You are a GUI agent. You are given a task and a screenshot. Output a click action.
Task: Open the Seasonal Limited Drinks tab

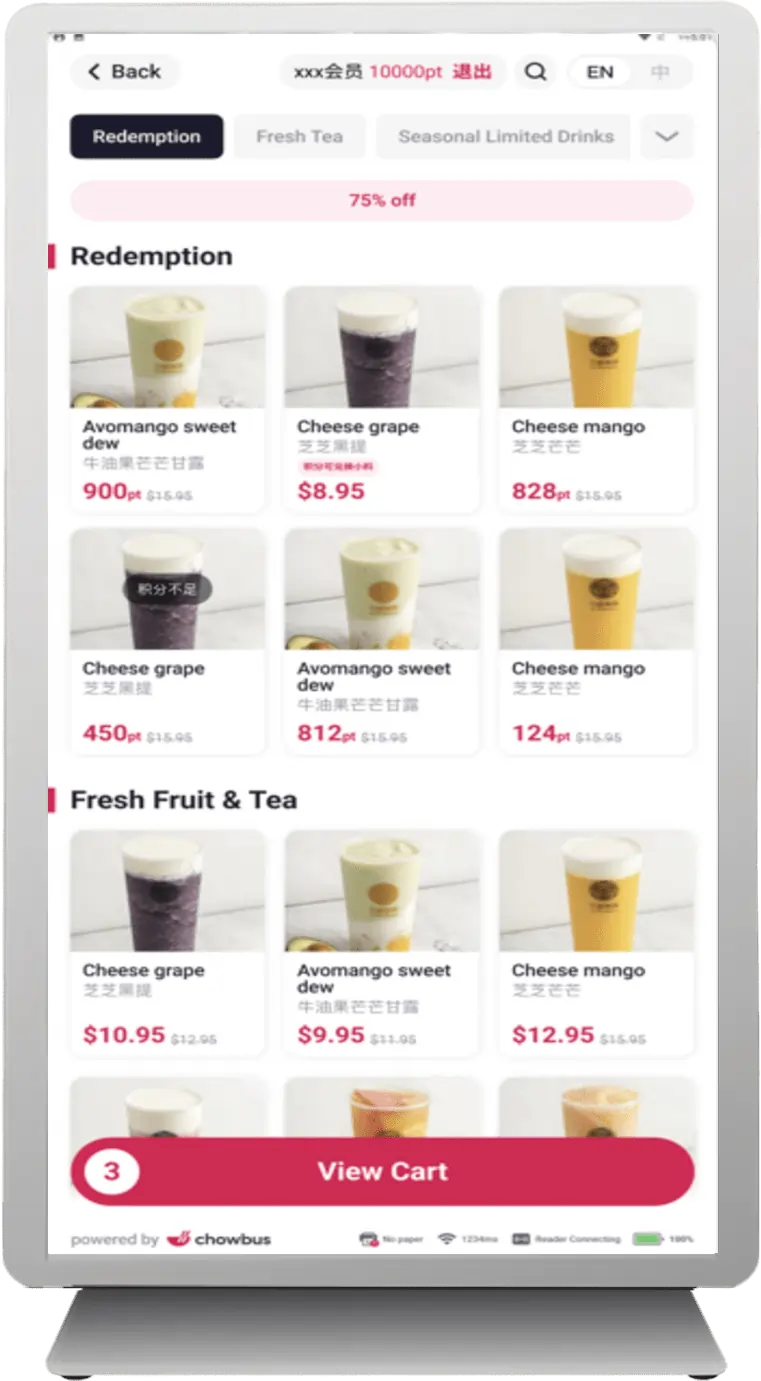pyautogui.click(x=503, y=137)
